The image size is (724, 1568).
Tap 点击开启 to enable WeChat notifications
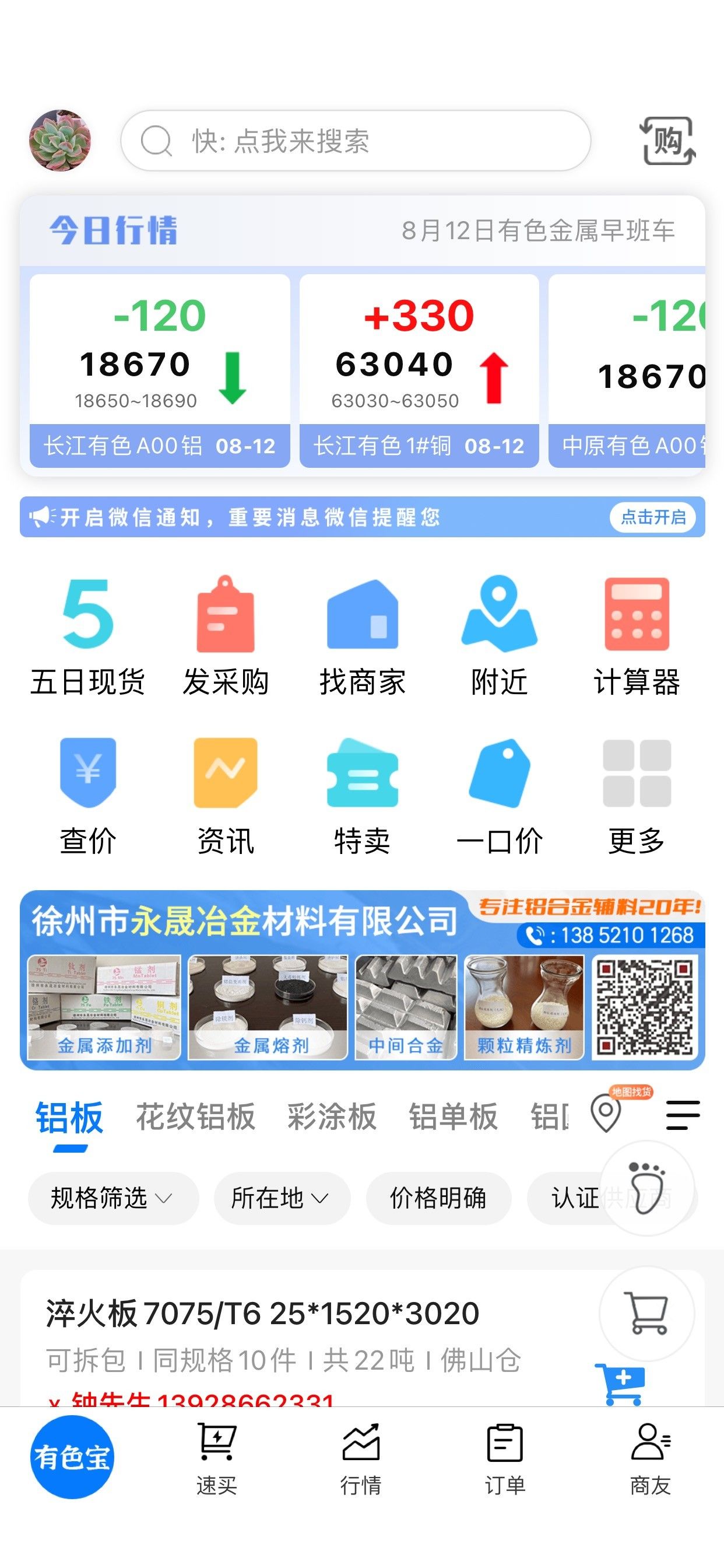coord(653,517)
